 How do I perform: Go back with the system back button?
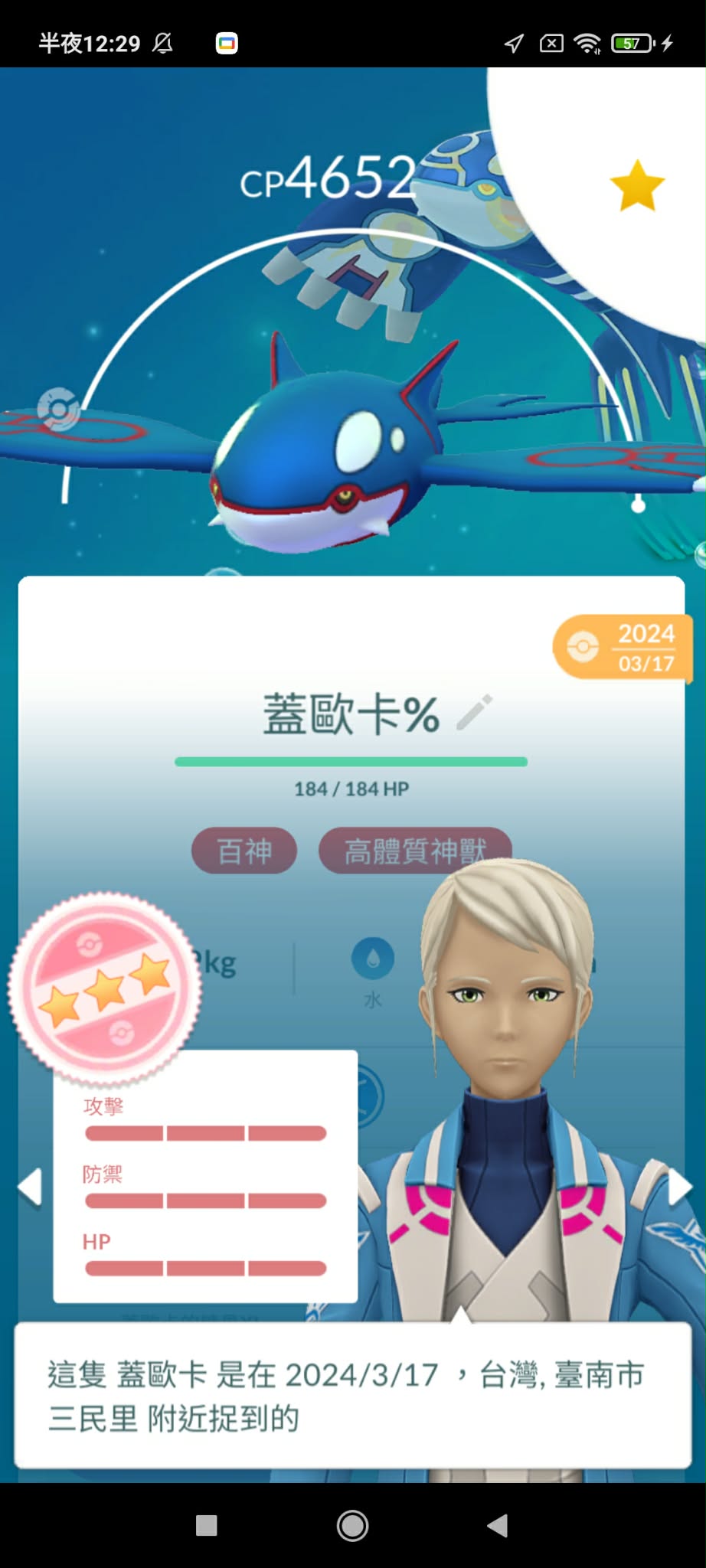(498, 1525)
